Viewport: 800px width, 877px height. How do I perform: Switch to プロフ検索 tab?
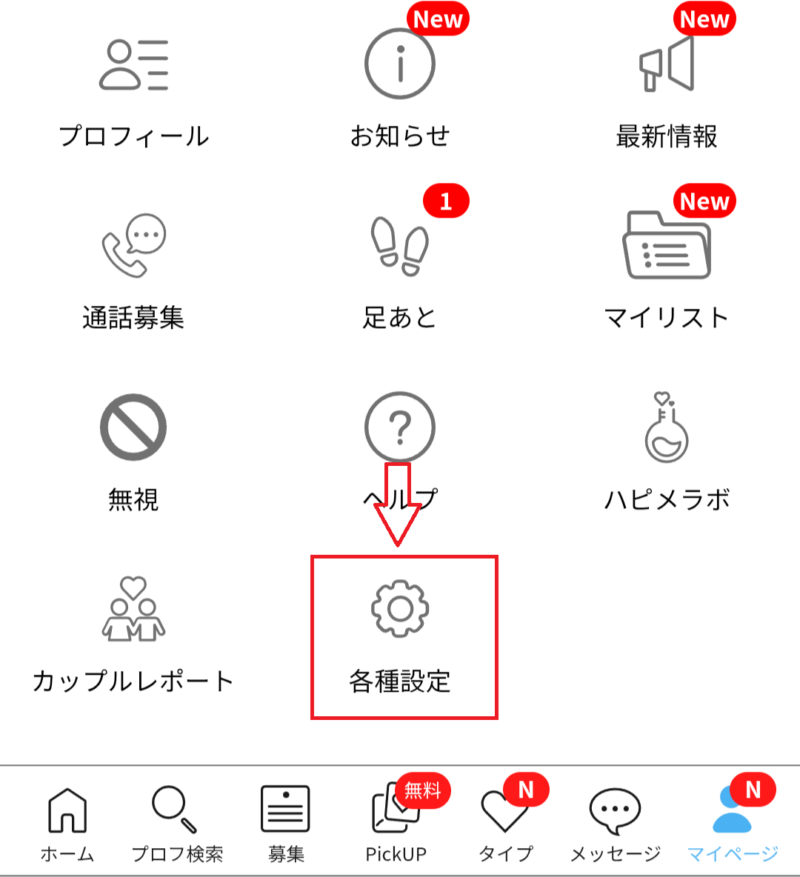click(177, 822)
